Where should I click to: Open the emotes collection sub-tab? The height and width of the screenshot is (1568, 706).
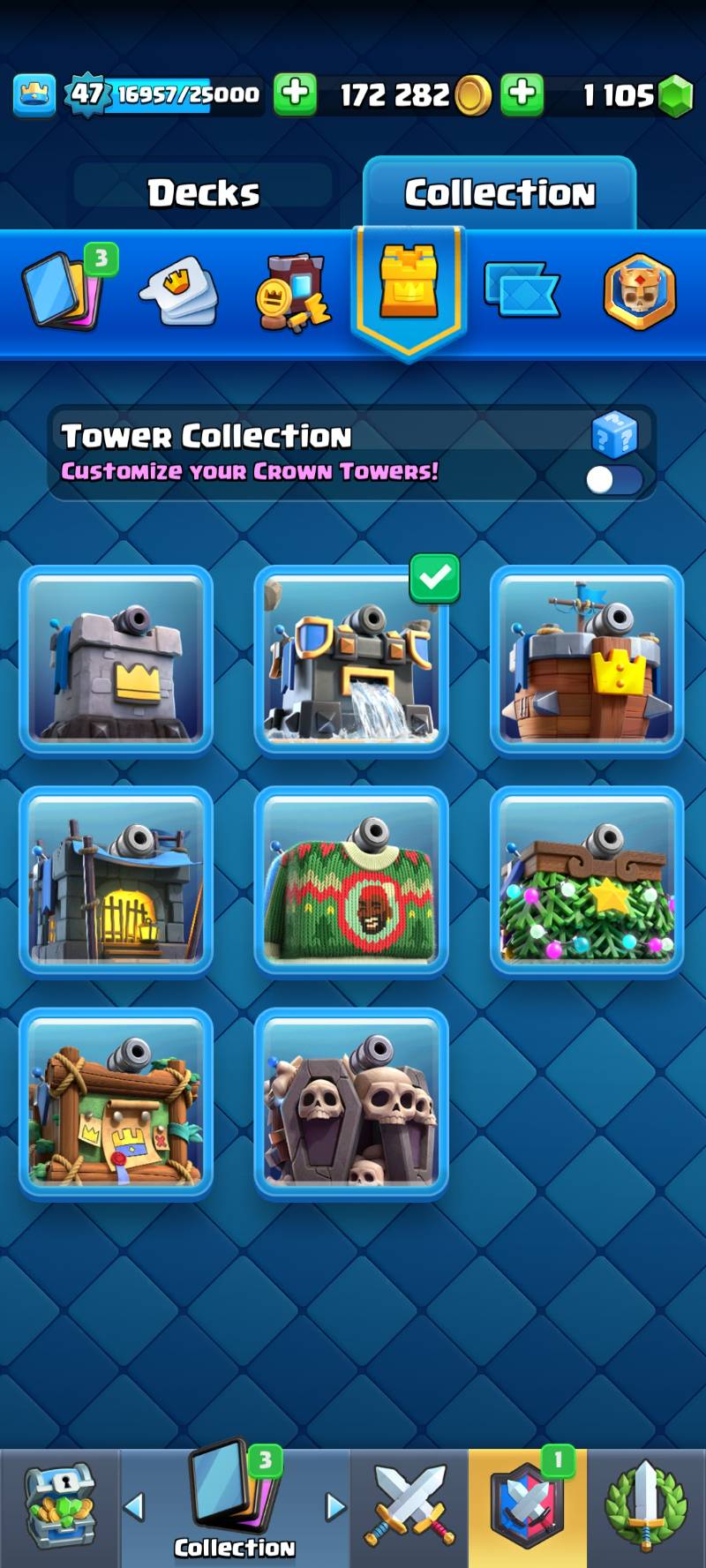click(179, 291)
